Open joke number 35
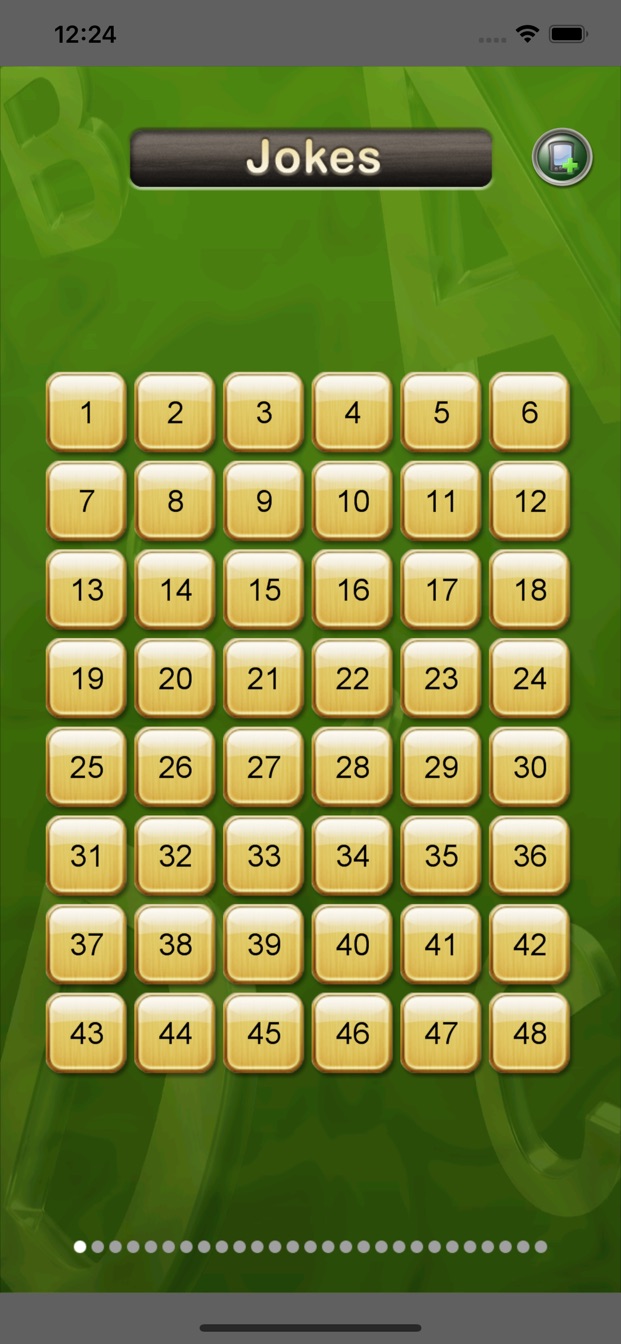The width and height of the screenshot is (621, 1344). [x=441, y=856]
